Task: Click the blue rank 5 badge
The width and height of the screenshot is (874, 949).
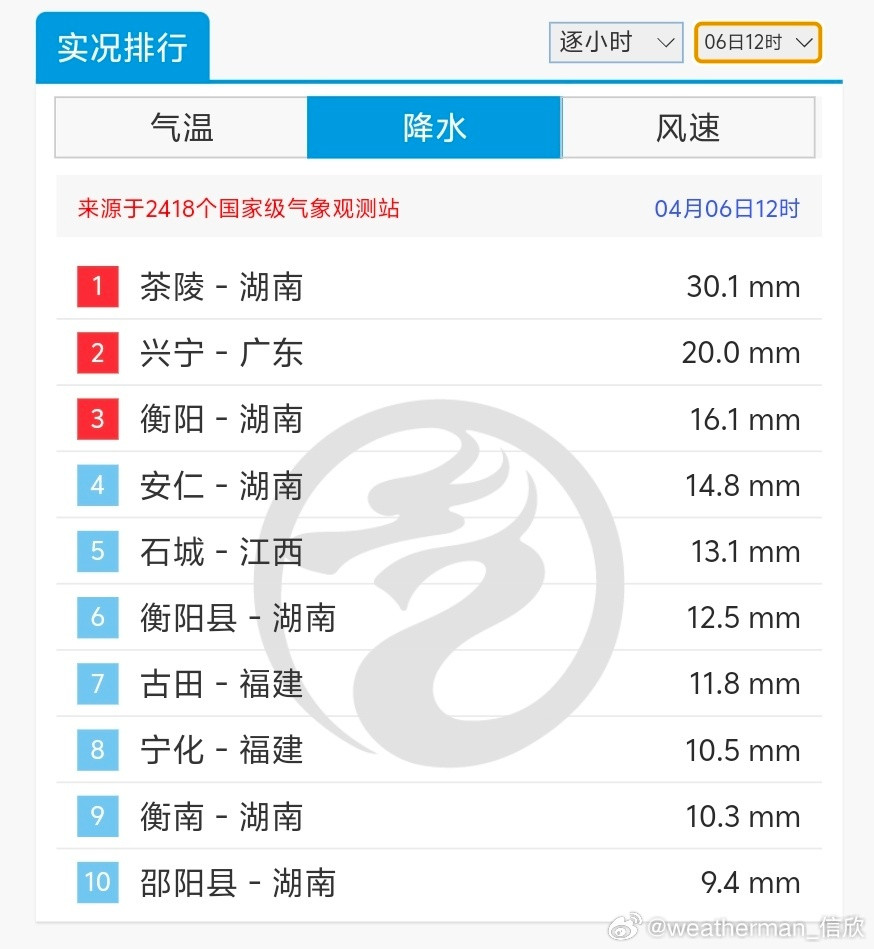Action: 96,551
